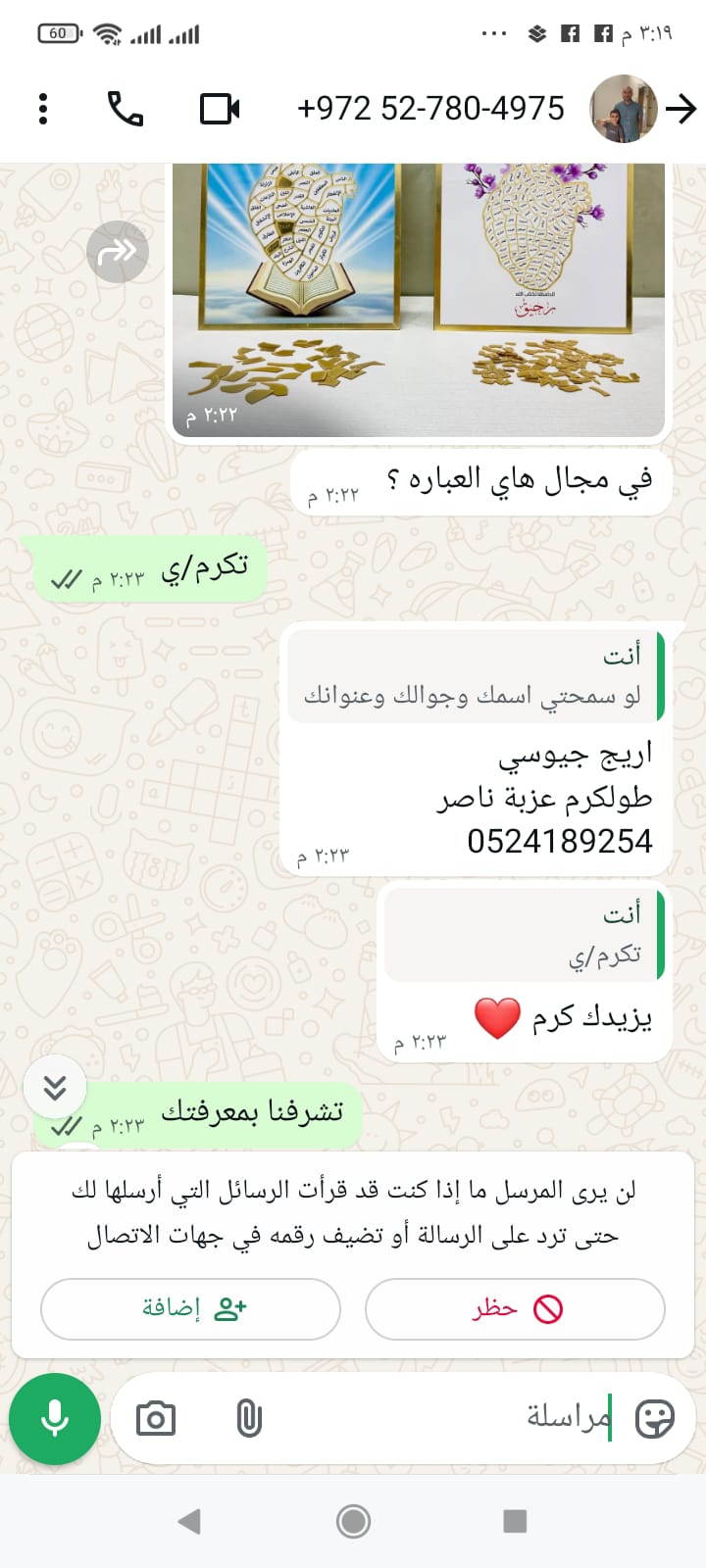The width and height of the screenshot is (706, 1568).
Task: Open the three-dot overflow menu
Action: pos(43,109)
